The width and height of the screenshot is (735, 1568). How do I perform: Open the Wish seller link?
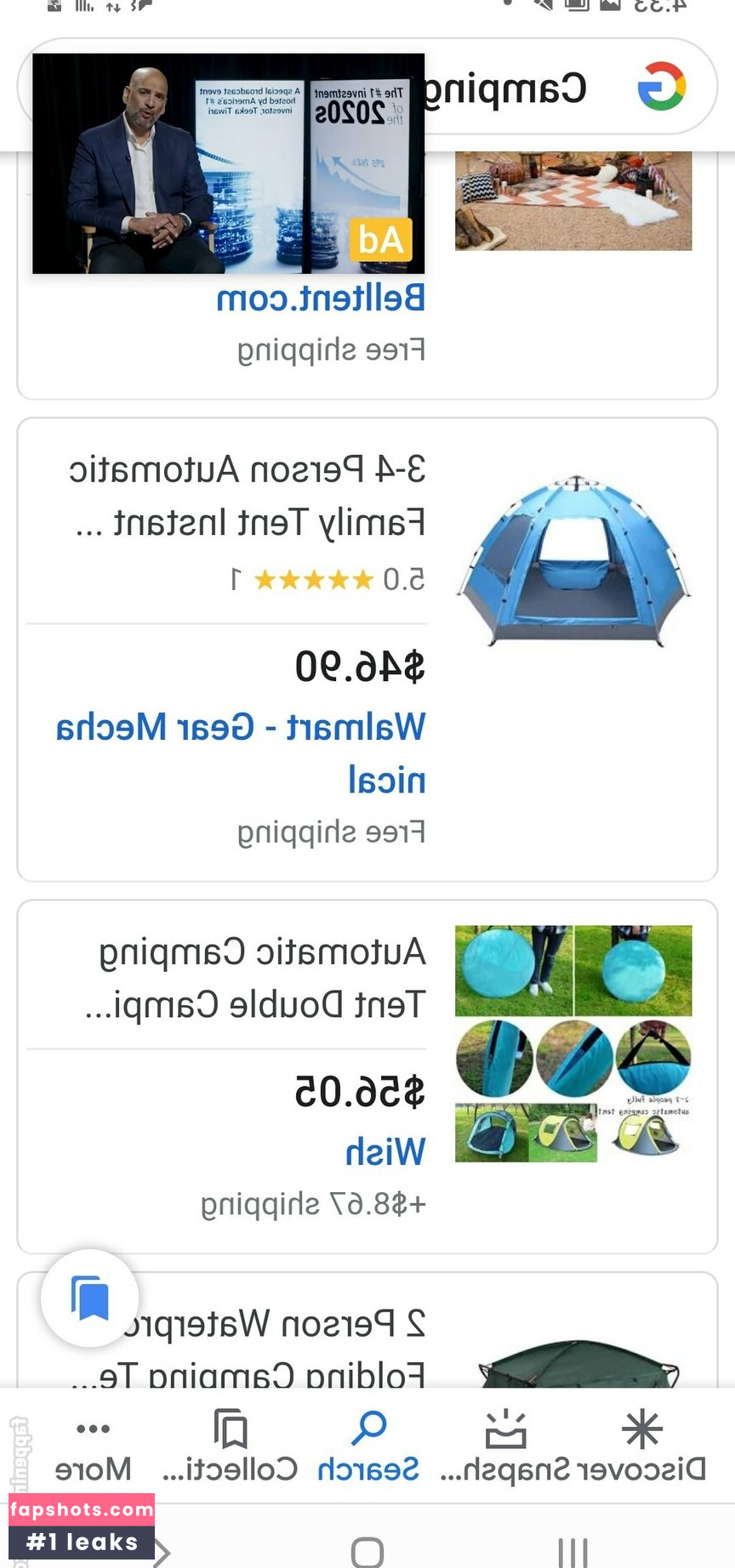385,1152
